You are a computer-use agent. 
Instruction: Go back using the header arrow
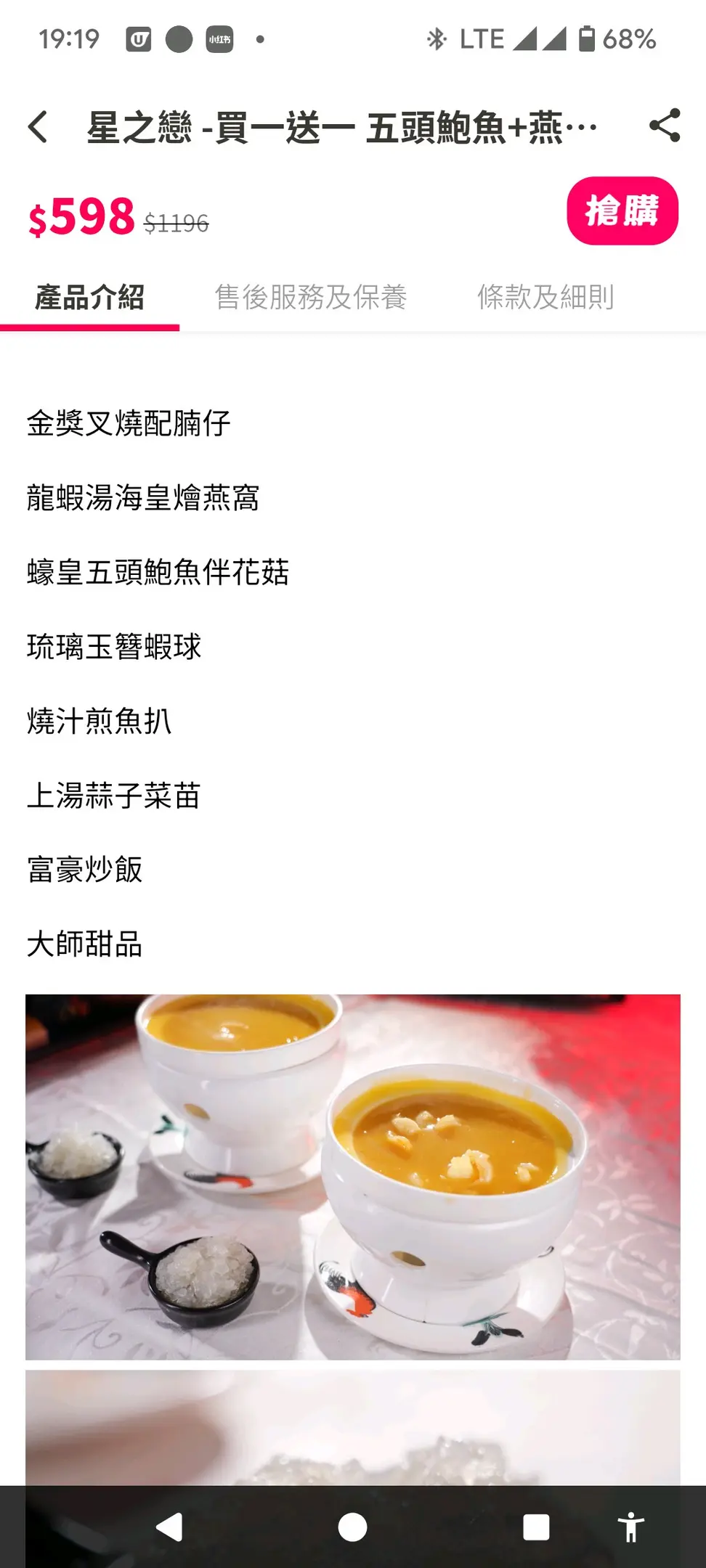[x=38, y=127]
